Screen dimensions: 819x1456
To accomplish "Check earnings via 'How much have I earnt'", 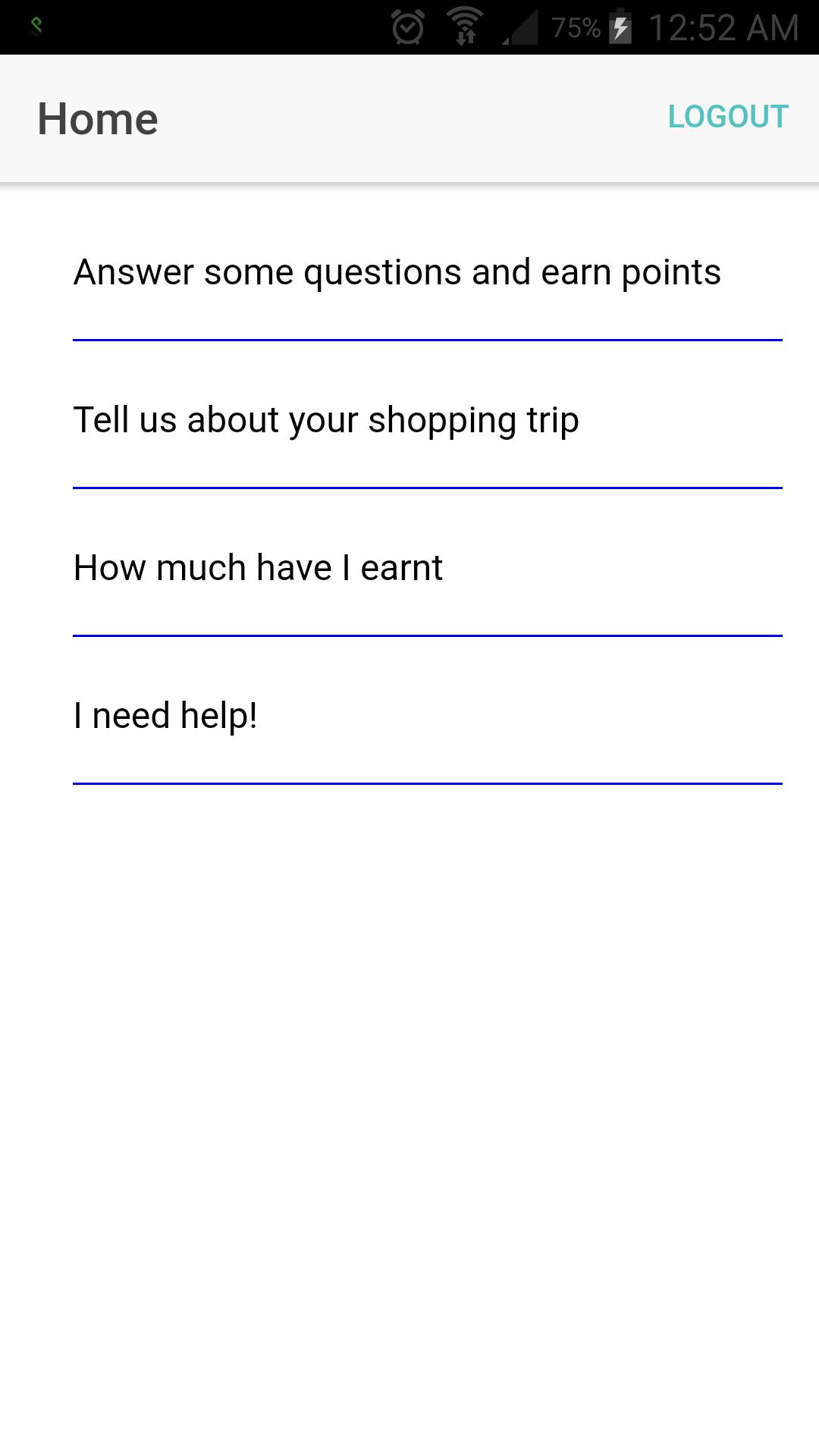I will coord(258,567).
